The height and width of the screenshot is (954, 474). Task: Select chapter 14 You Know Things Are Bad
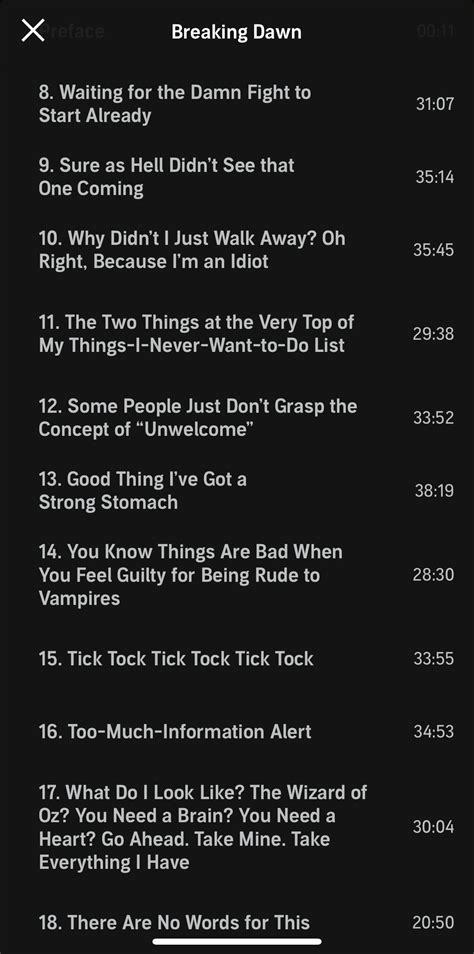click(237, 575)
